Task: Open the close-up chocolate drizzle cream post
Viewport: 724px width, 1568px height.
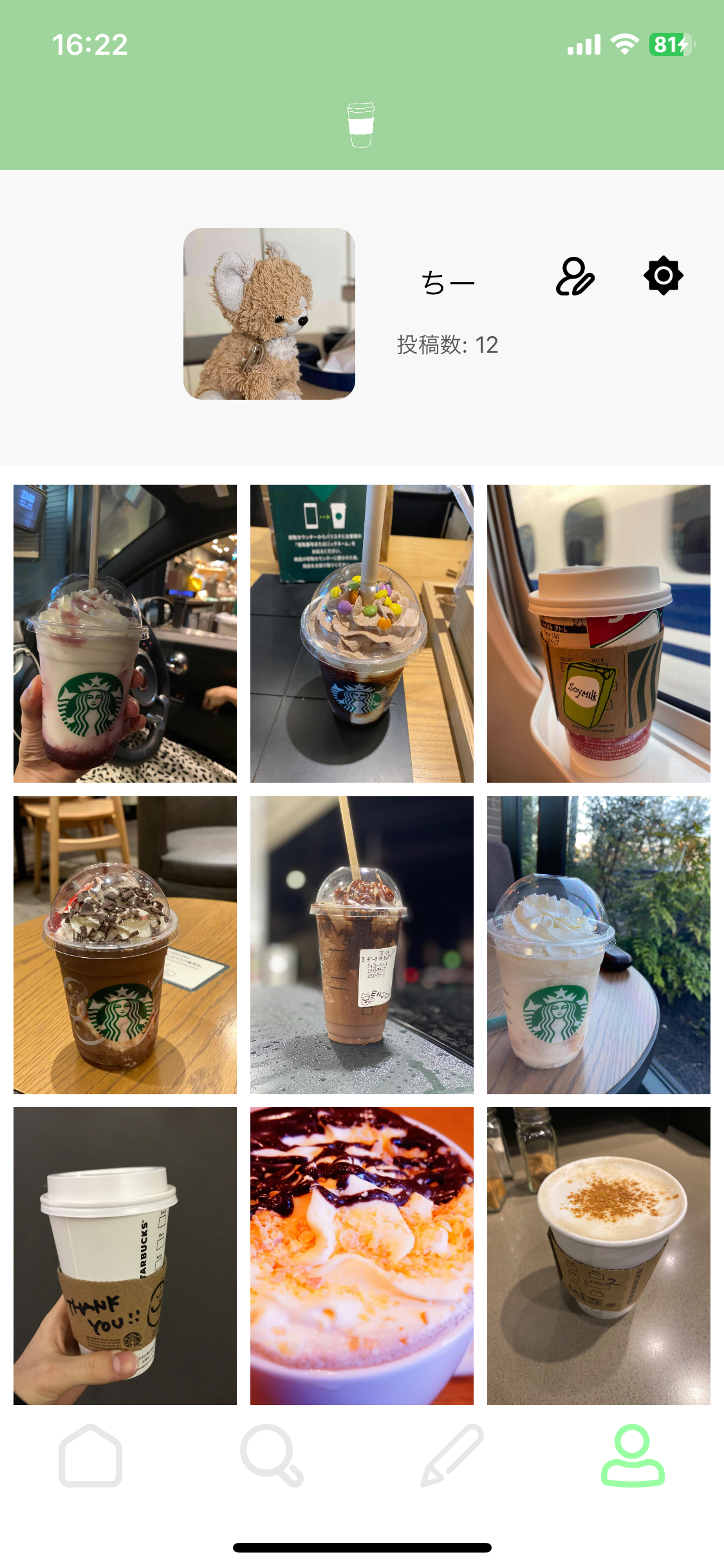Action: point(362,1256)
